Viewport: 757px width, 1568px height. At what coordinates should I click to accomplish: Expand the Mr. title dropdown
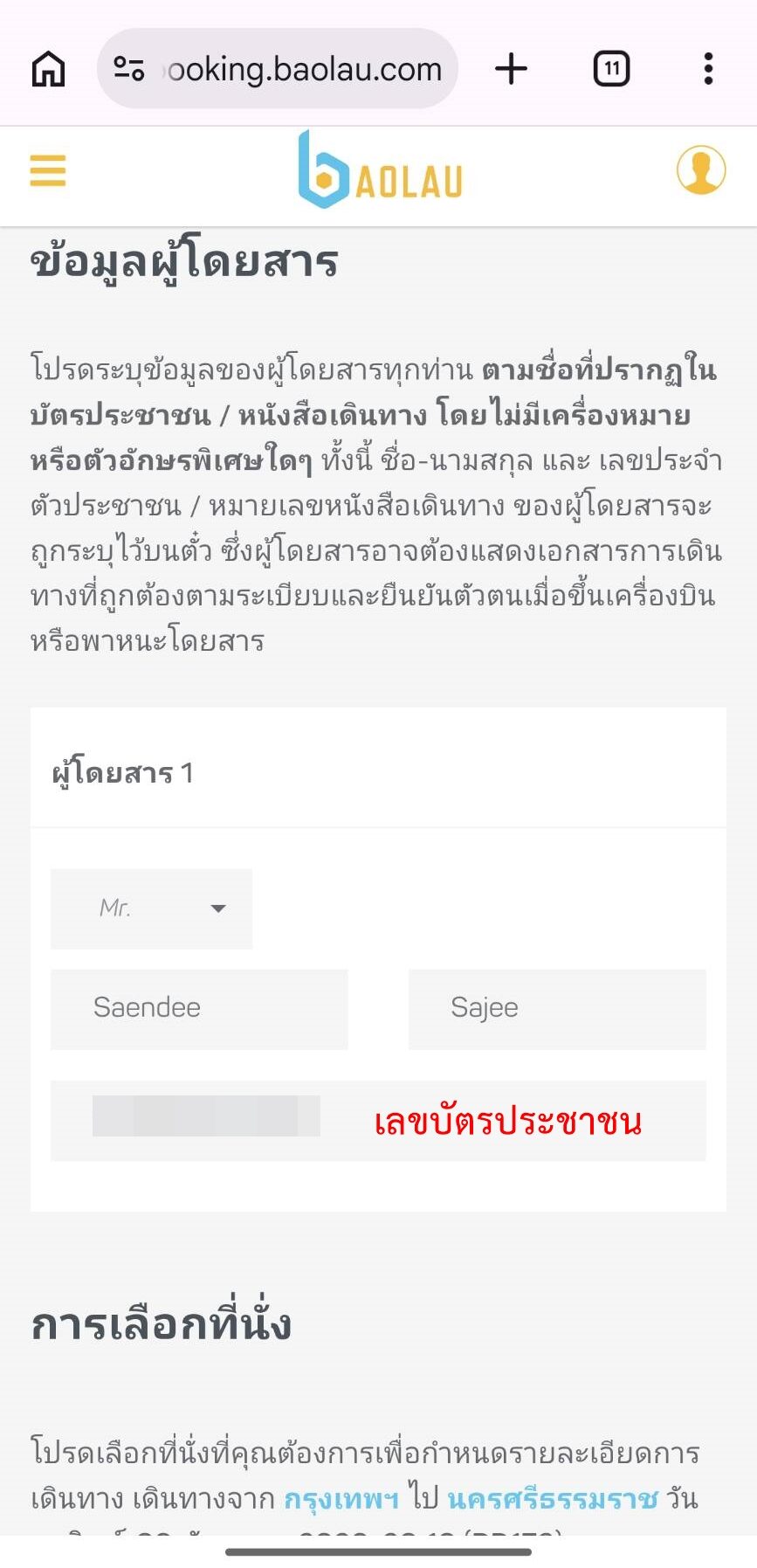coord(151,908)
